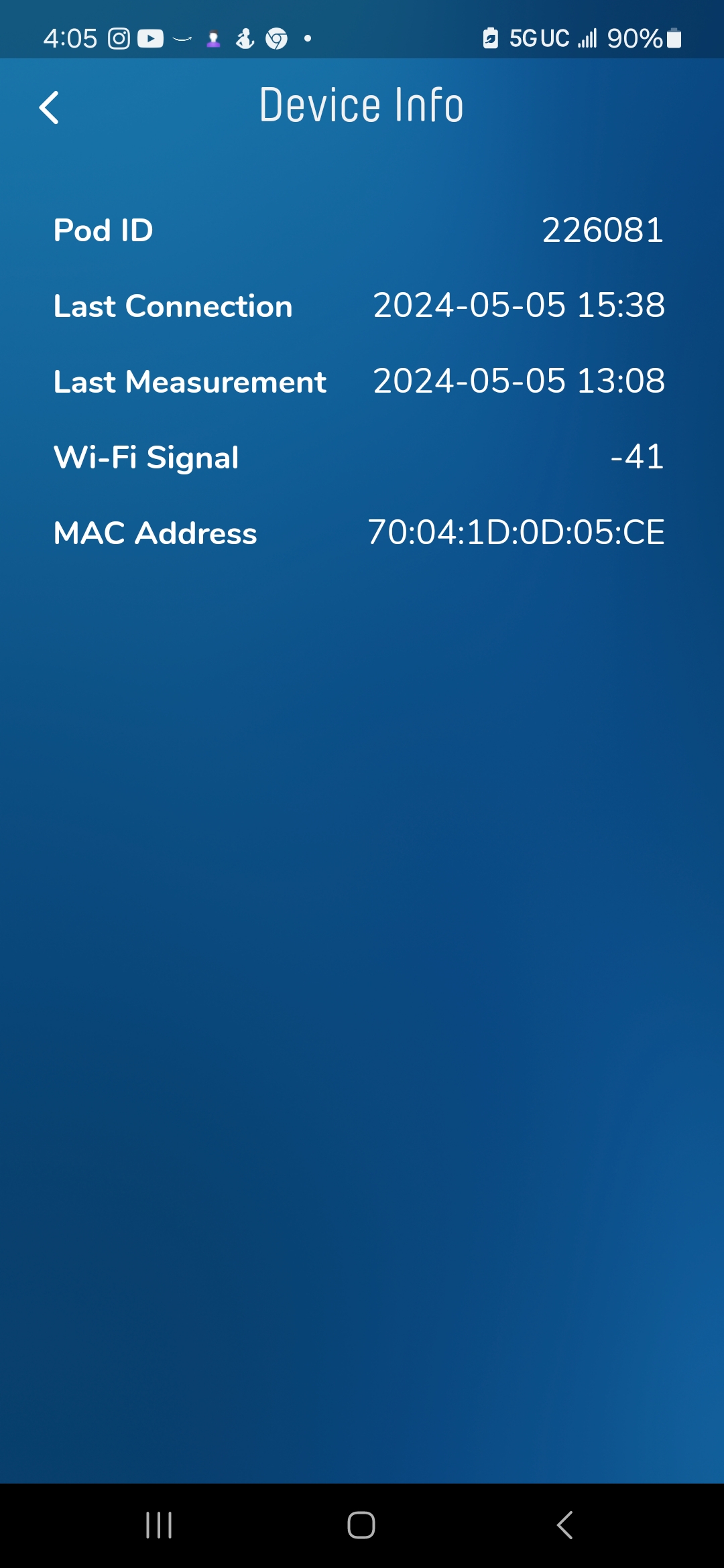The image size is (724, 1568).
Task: Open the Chrome notification icon
Action: (276, 39)
